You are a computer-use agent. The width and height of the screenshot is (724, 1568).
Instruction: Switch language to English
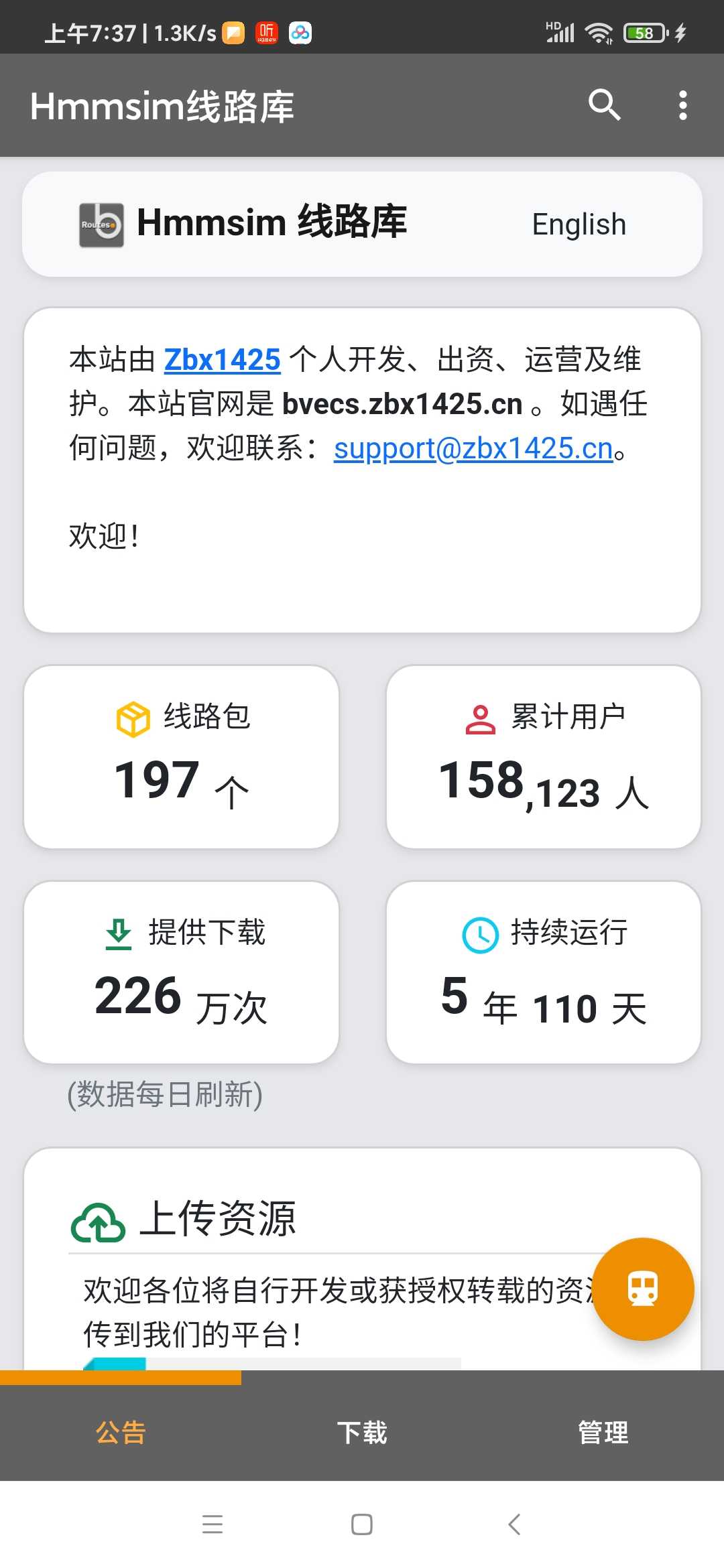point(579,224)
